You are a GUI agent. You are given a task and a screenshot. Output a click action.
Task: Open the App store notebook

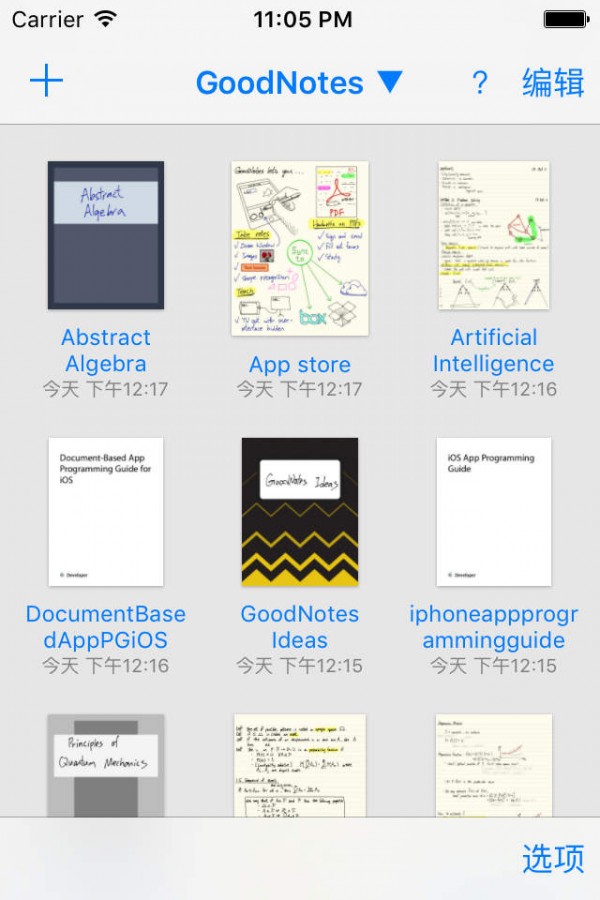coord(299,249)
